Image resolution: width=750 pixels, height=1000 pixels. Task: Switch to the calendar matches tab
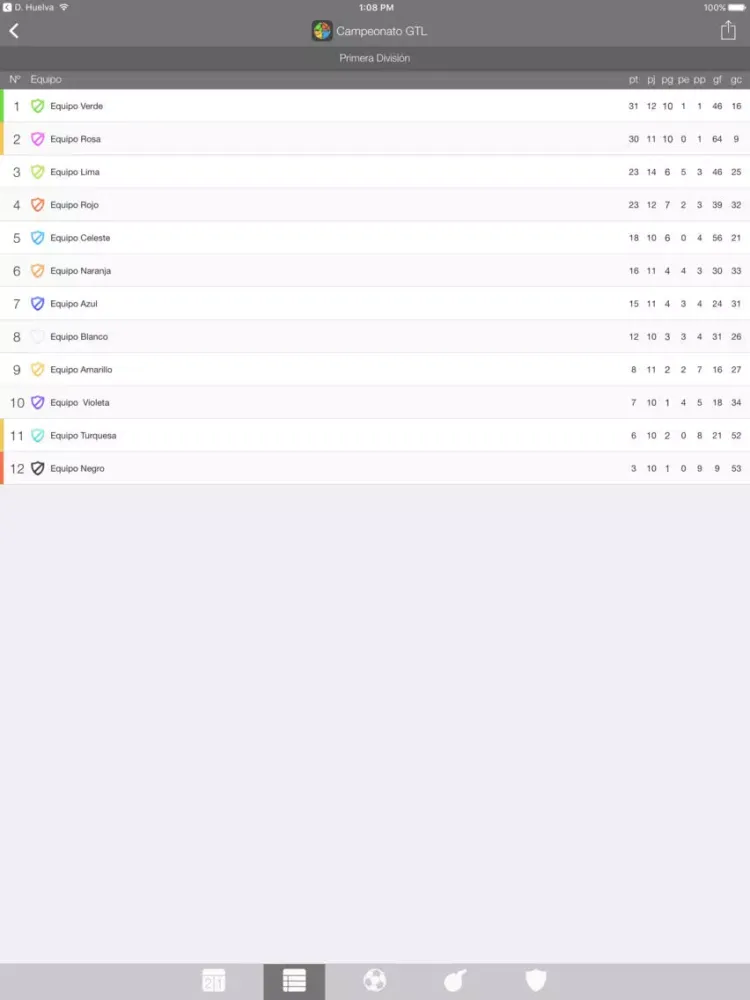213,981
